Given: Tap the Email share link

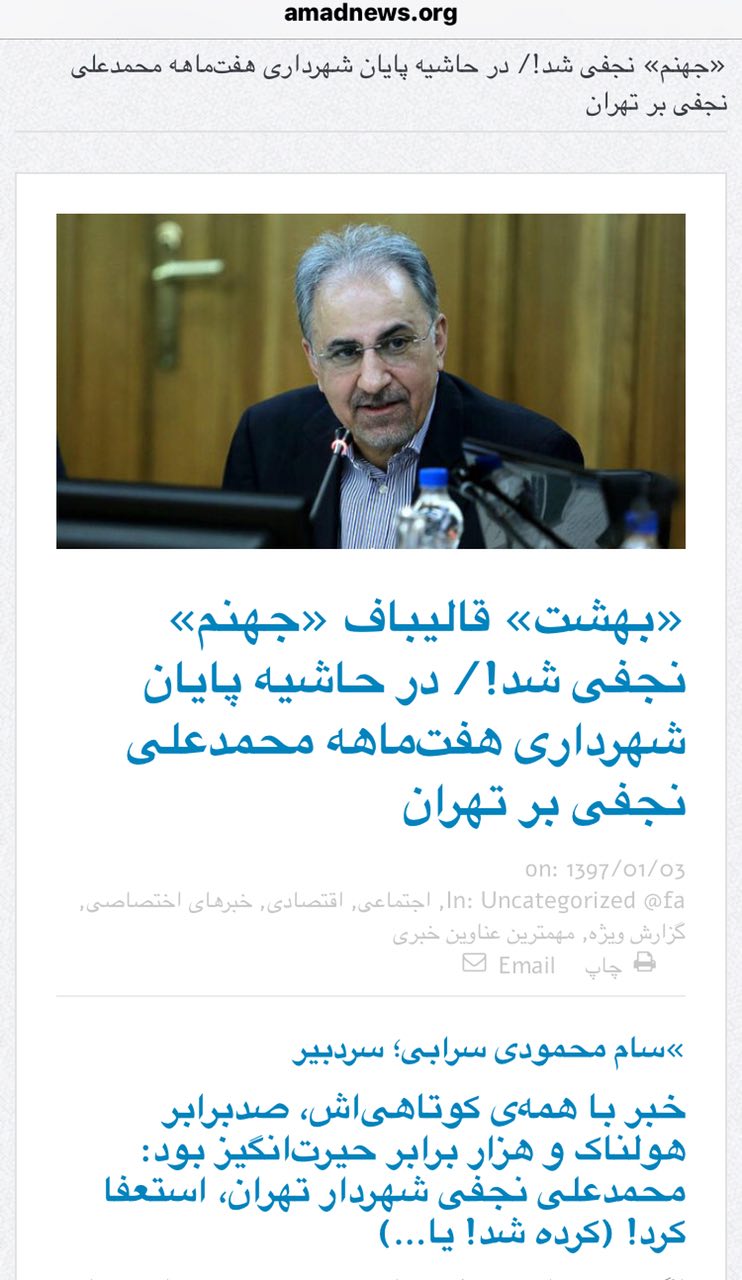Looking at the screenshot, I should point(510,966).
